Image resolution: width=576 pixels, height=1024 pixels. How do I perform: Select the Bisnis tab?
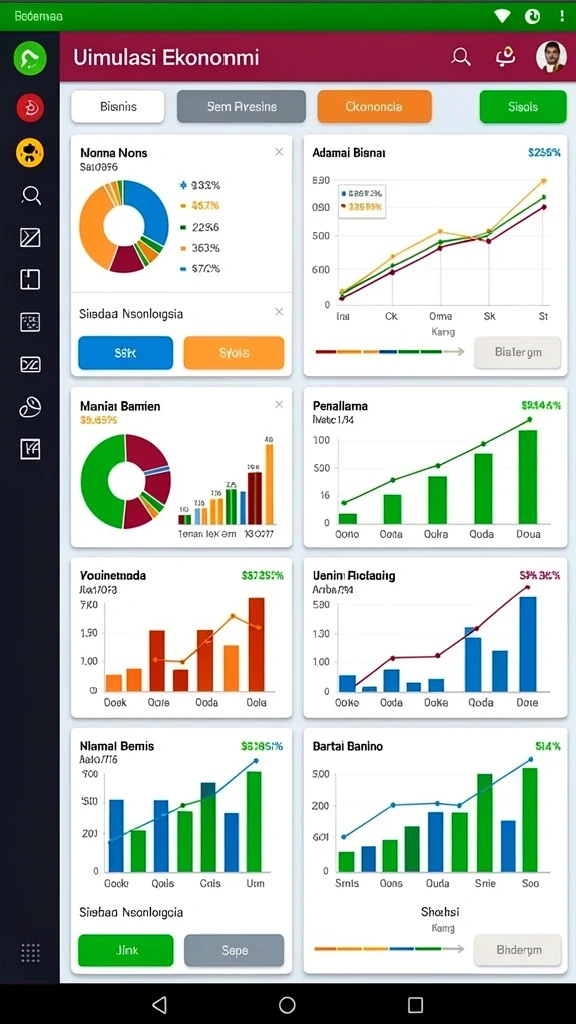(118, 106)
